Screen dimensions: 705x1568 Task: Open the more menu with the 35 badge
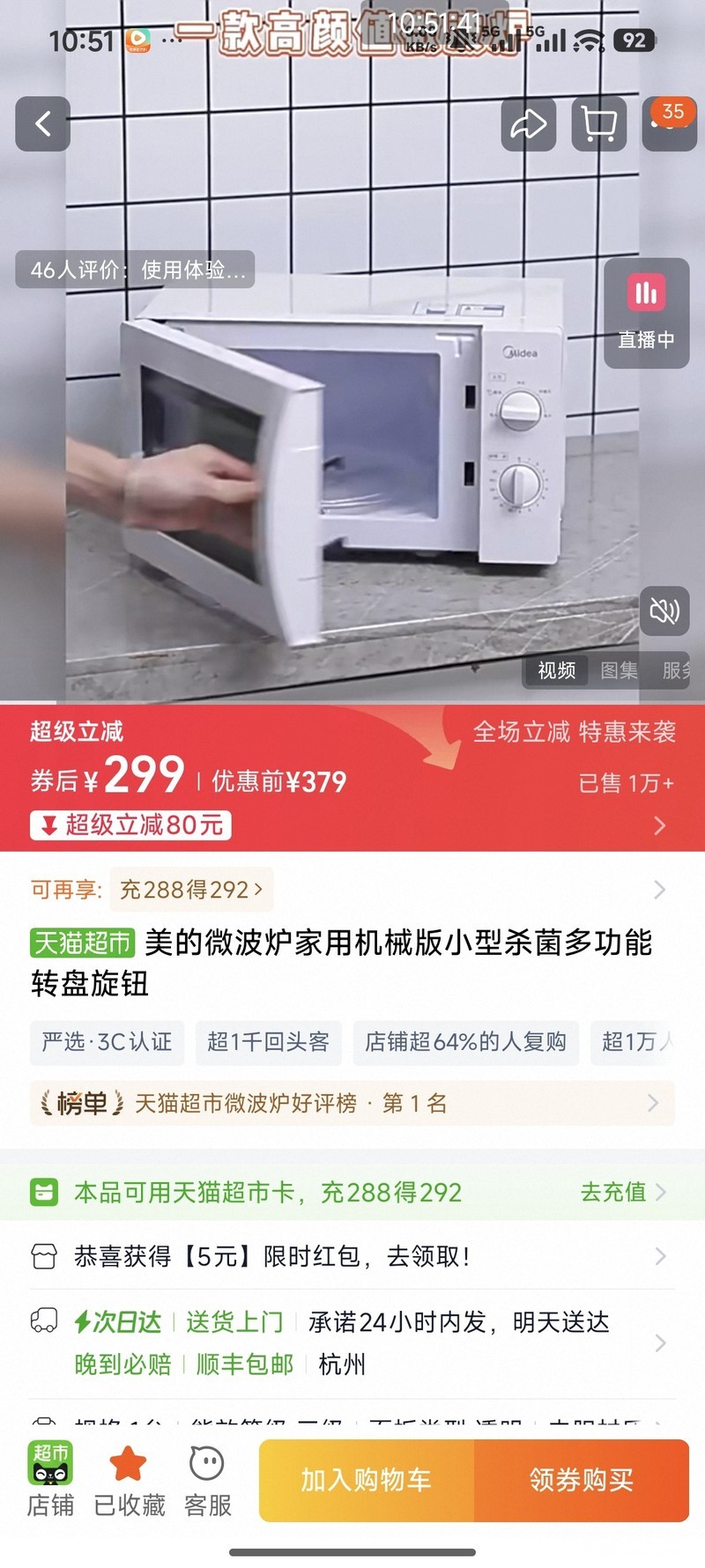pos(670,124)
